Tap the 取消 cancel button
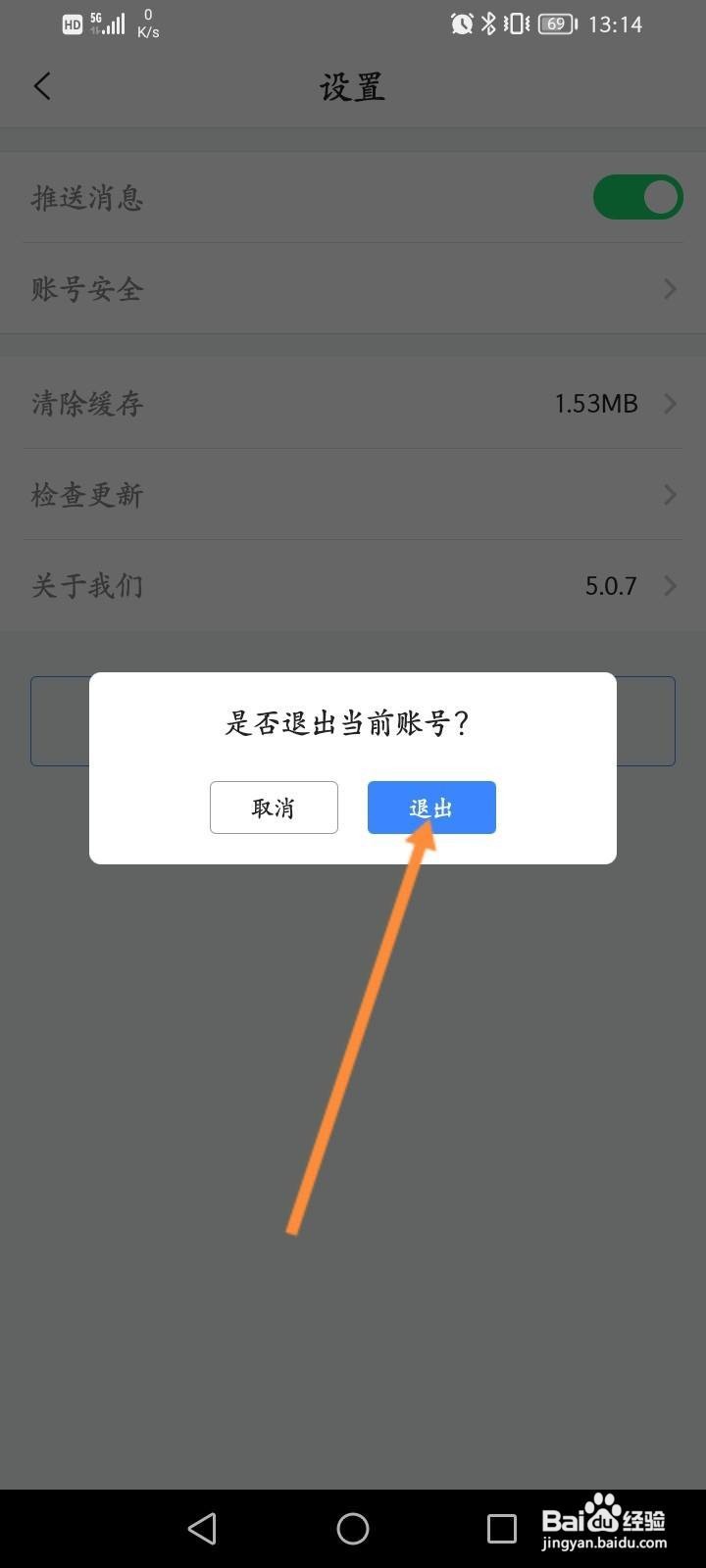This screenshot has width=706, height=1568. pyautogui.click(x=274, y=807)
